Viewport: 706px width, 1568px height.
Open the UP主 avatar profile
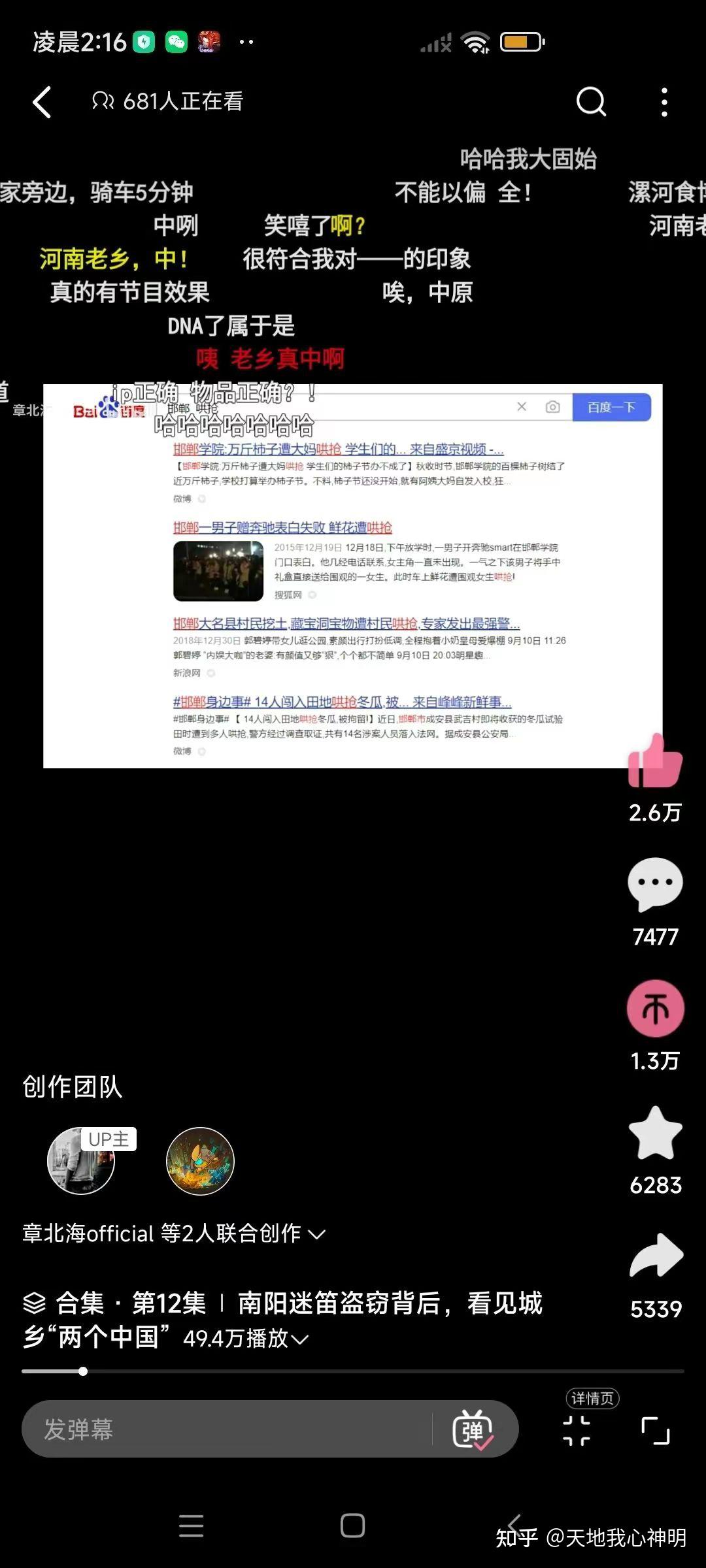[81, 1161]
